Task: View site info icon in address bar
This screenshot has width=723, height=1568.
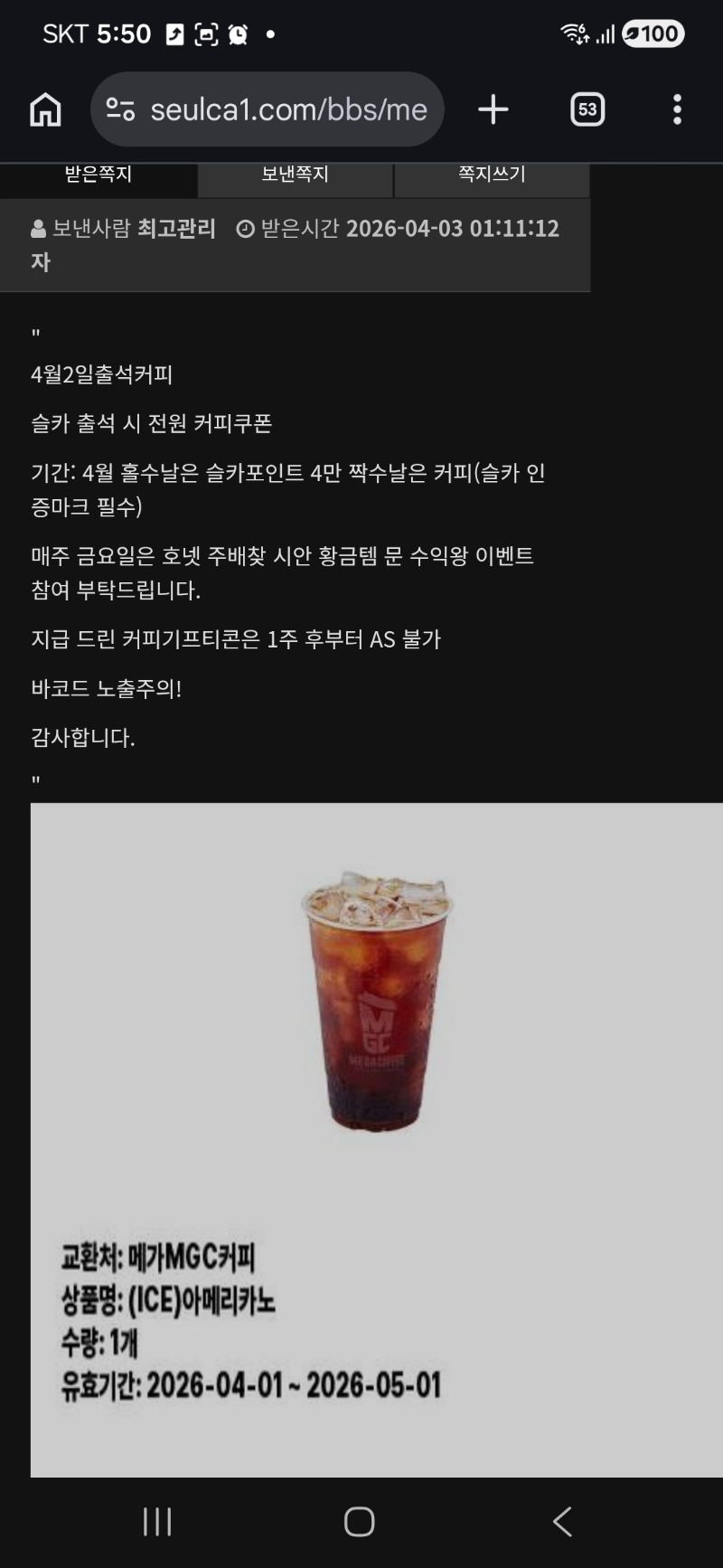Action: (x=120, y=109)
